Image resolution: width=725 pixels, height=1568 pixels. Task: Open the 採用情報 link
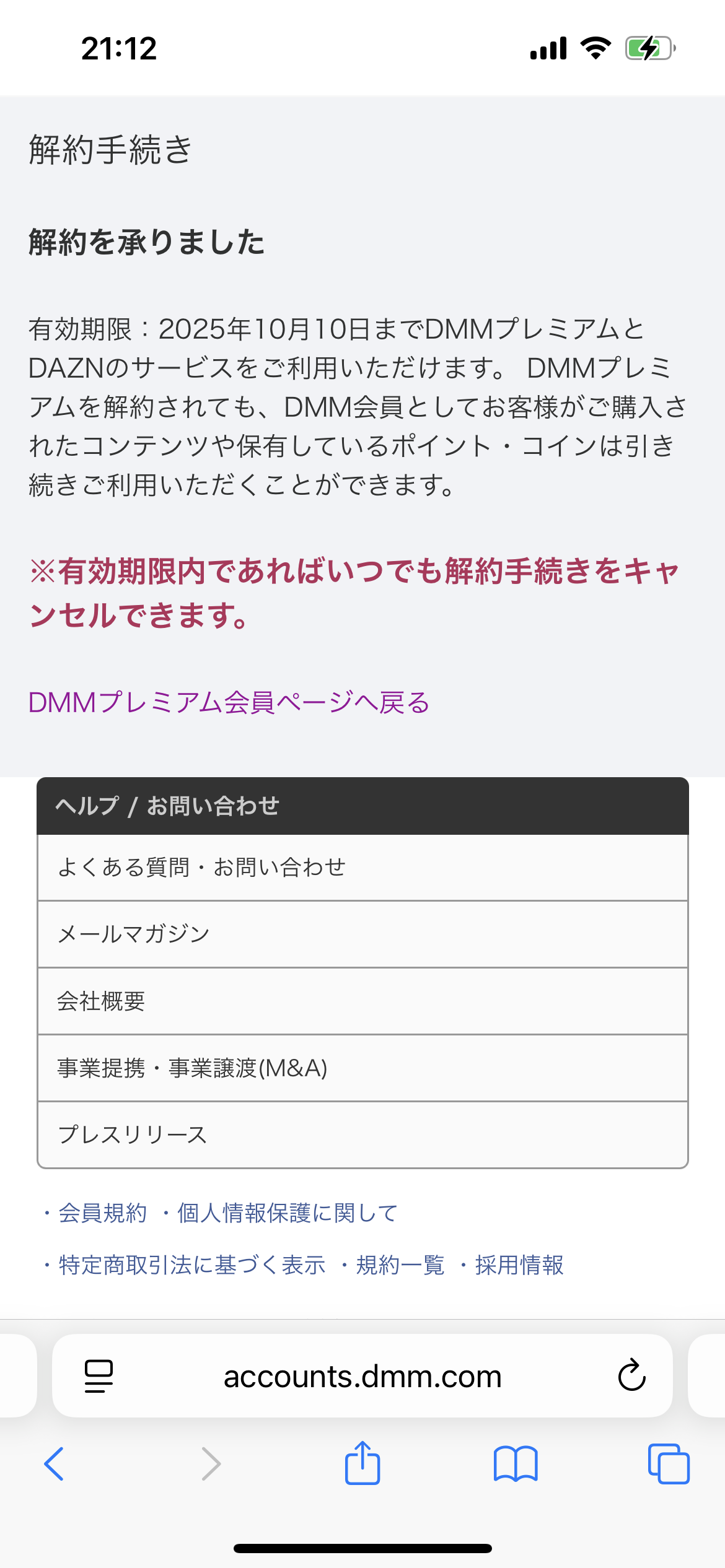519,1265
